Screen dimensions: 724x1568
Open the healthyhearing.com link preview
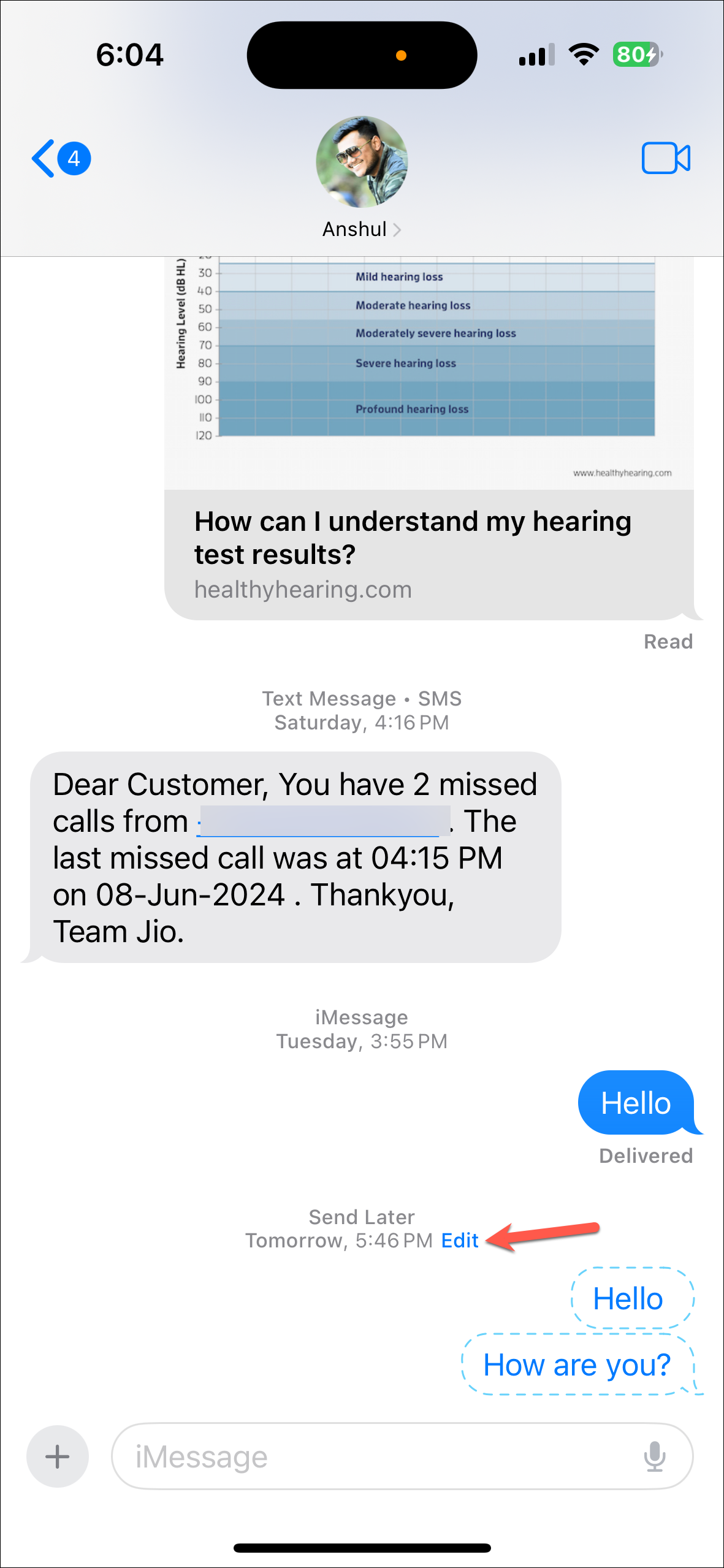coord(429,438)
